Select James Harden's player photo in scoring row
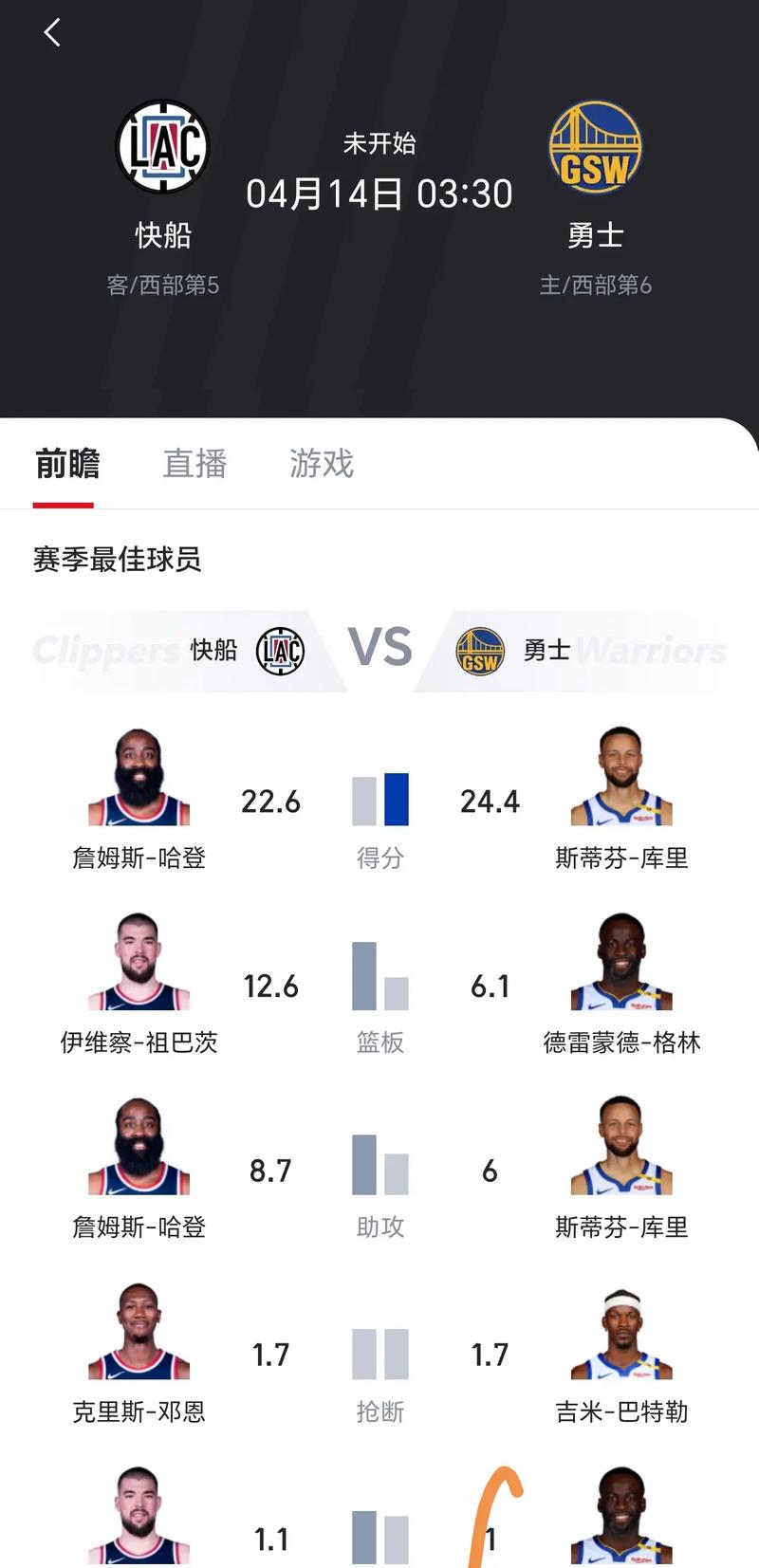The width and height of the screenshot is (759, 1568). coord(138,778)
